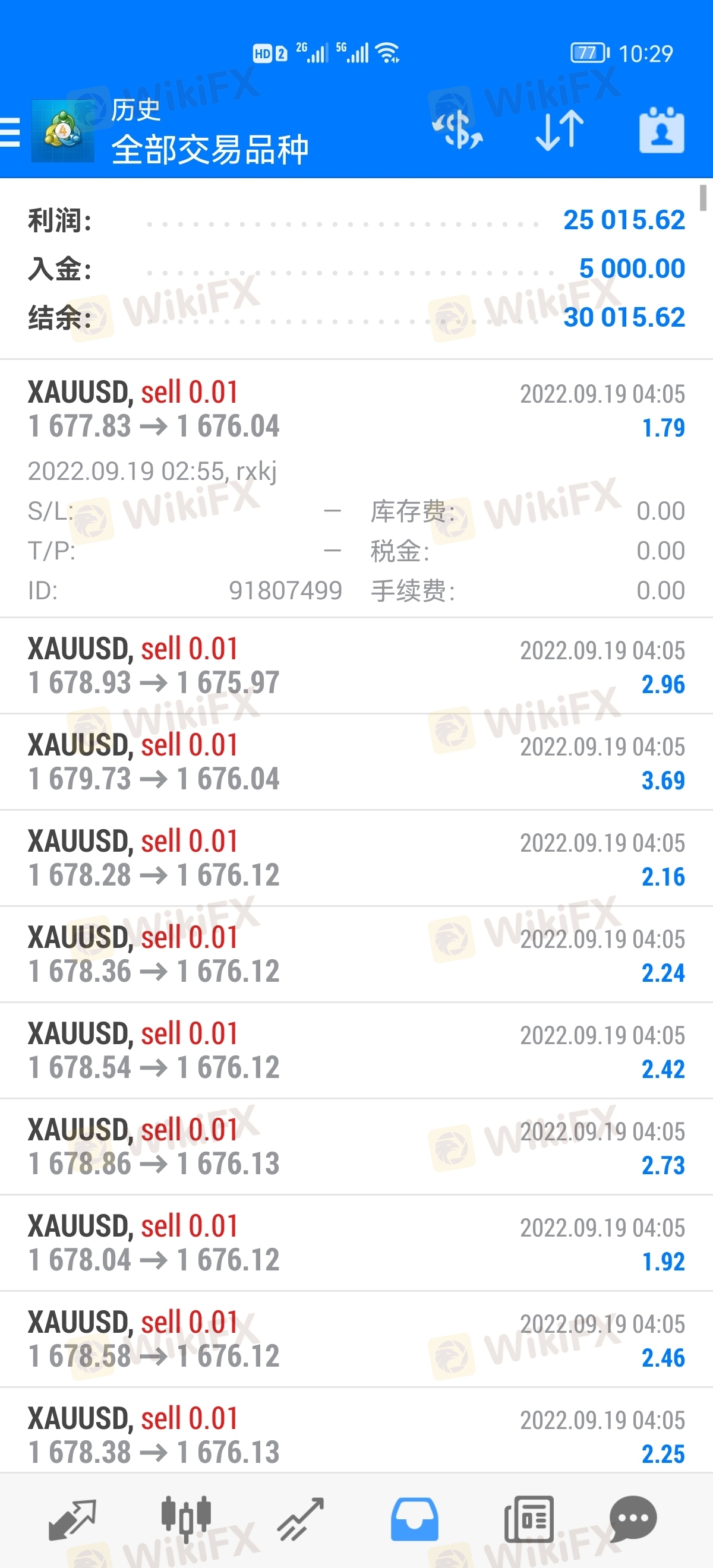Open the calendar date range picker
The image size is (713, 1568).
click(x=661, y=130)
